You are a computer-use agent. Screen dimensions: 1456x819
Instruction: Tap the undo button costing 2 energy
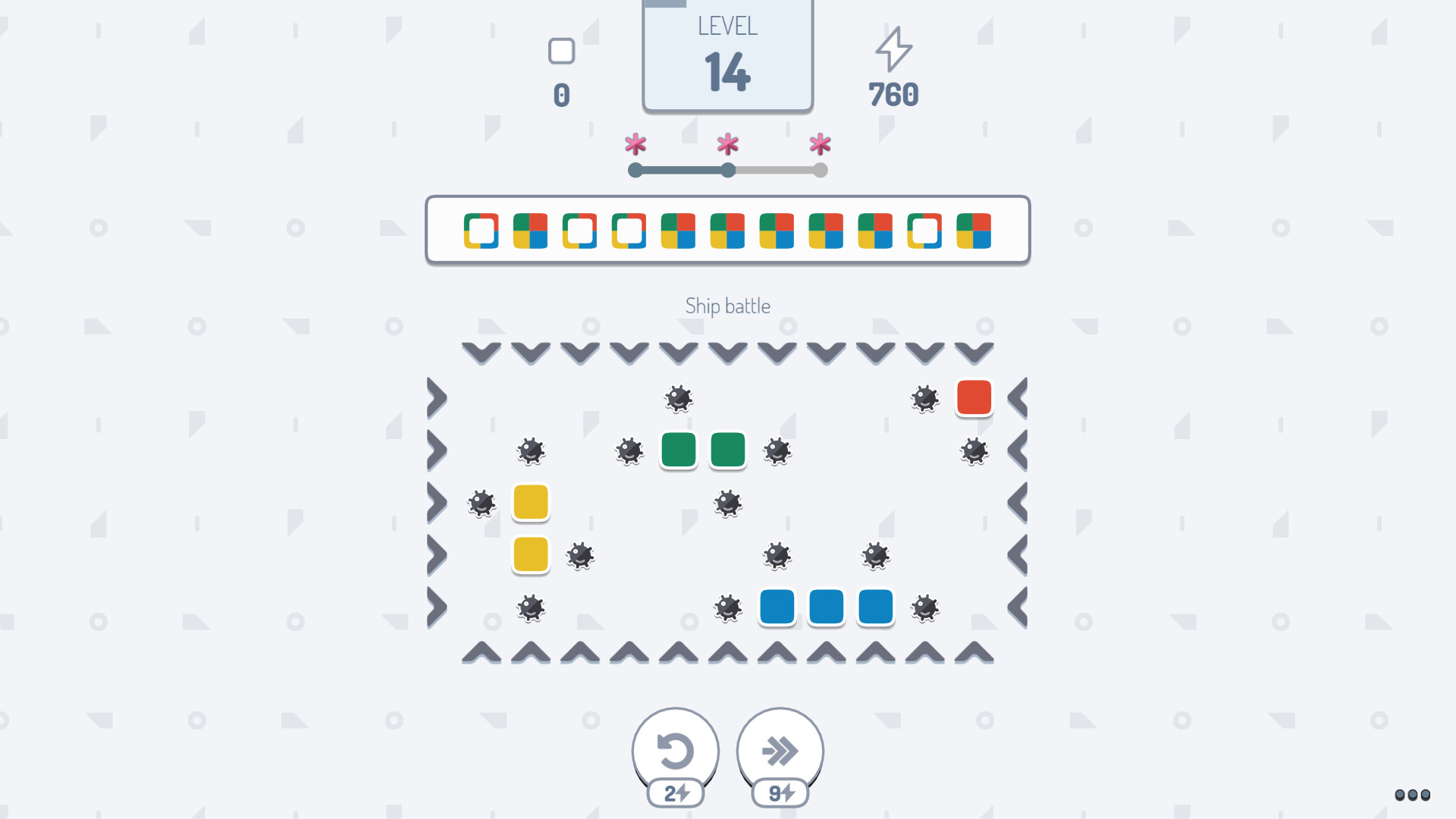tap(675, 752)
